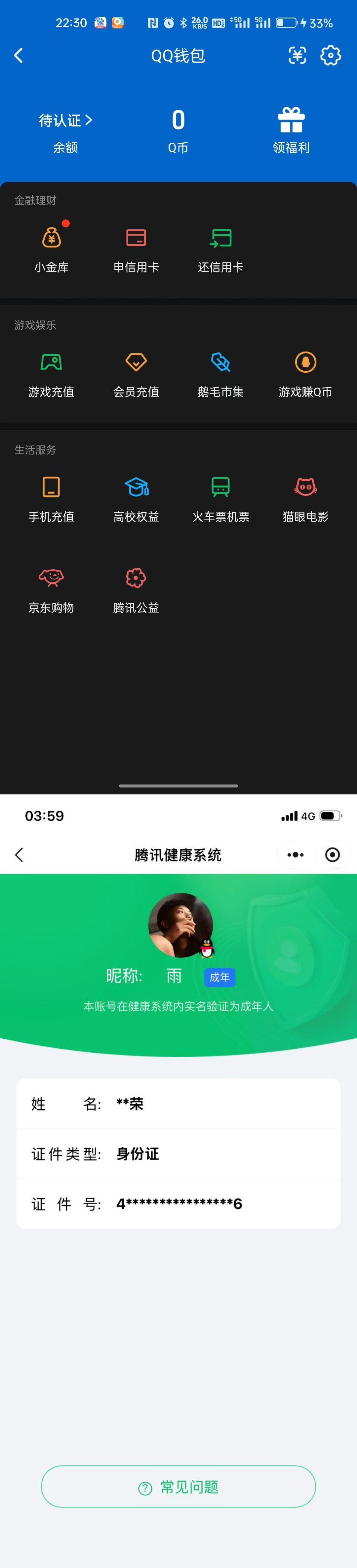Book via 火车票机票
The height and width of the screenshot is (1568, 357).
(x=221, y=497)
